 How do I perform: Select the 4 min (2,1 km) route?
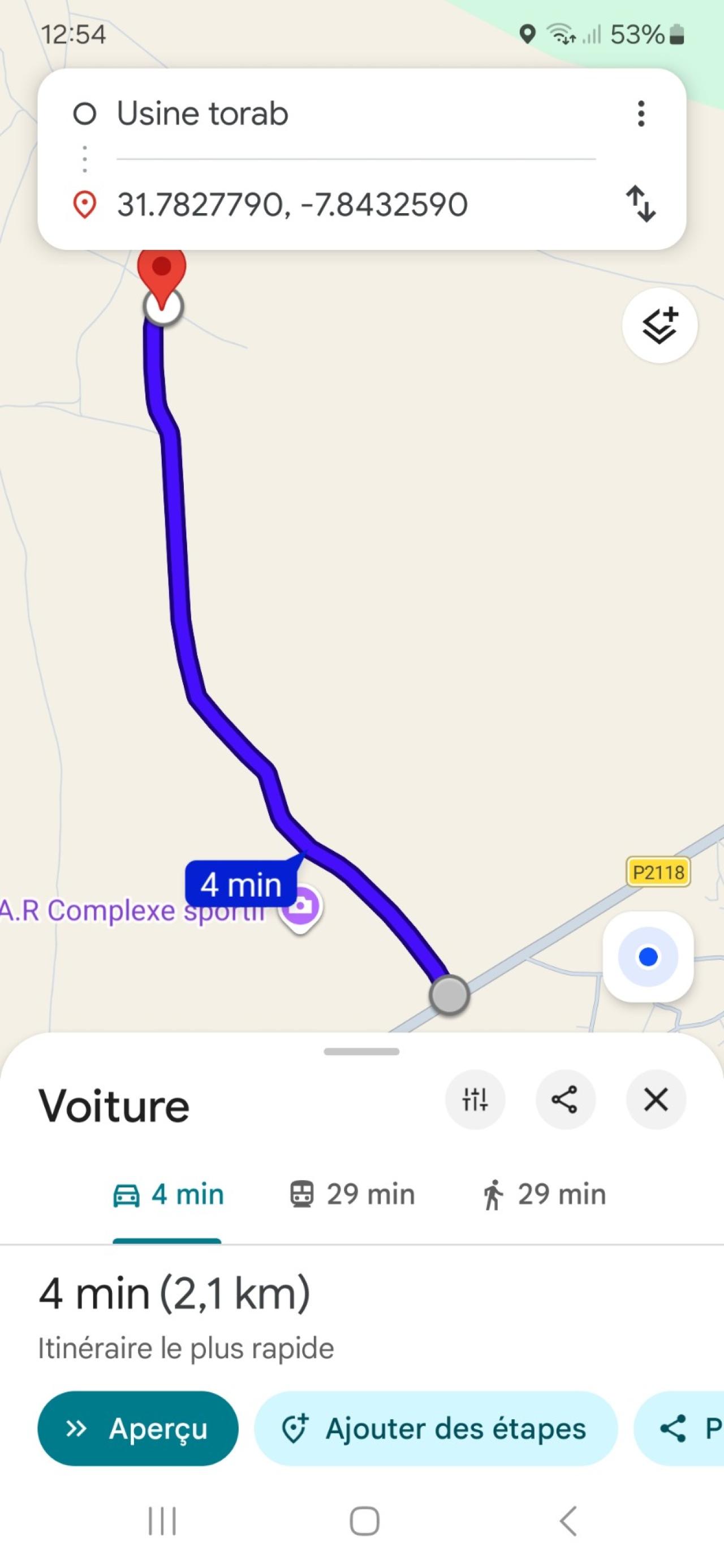(x=174, y=1293)
